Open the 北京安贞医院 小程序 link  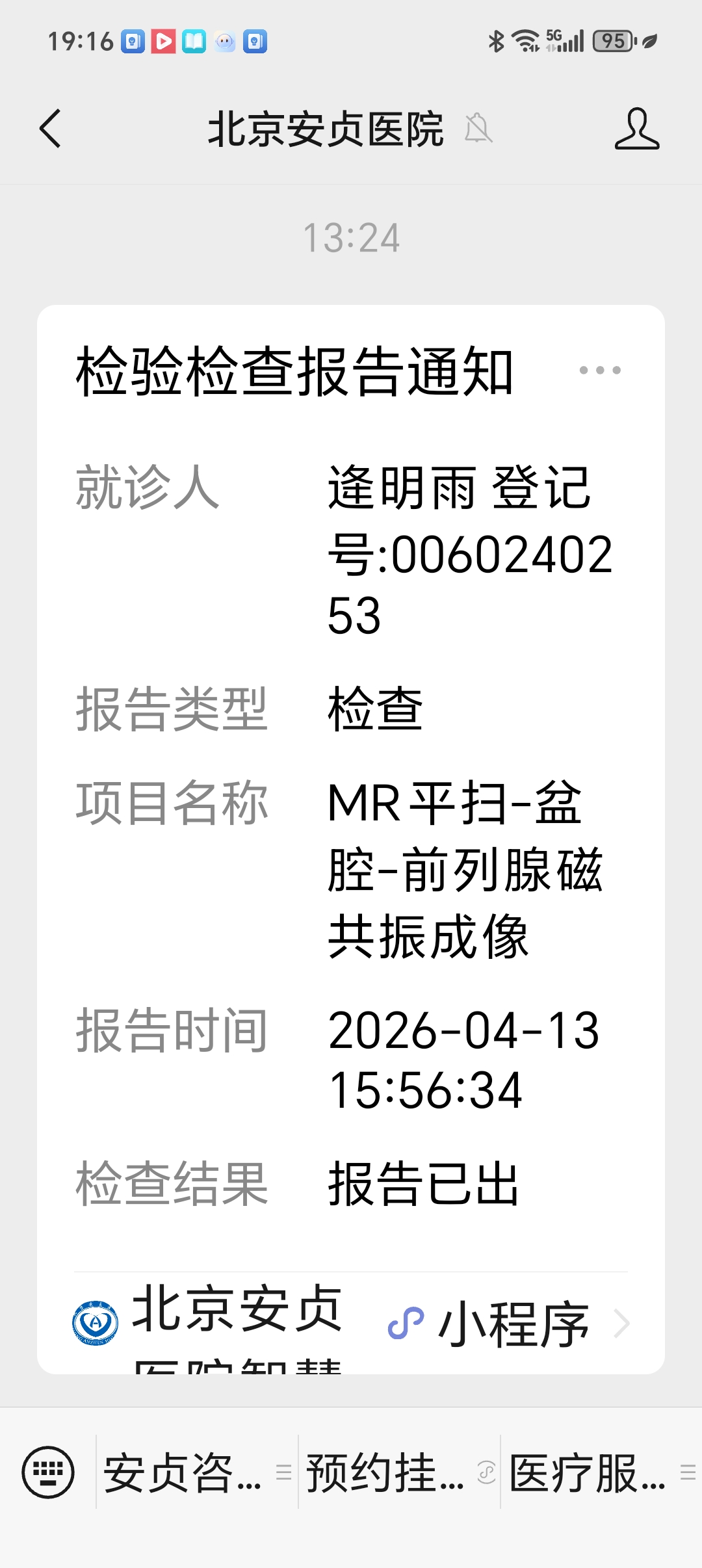(351, 1323)
